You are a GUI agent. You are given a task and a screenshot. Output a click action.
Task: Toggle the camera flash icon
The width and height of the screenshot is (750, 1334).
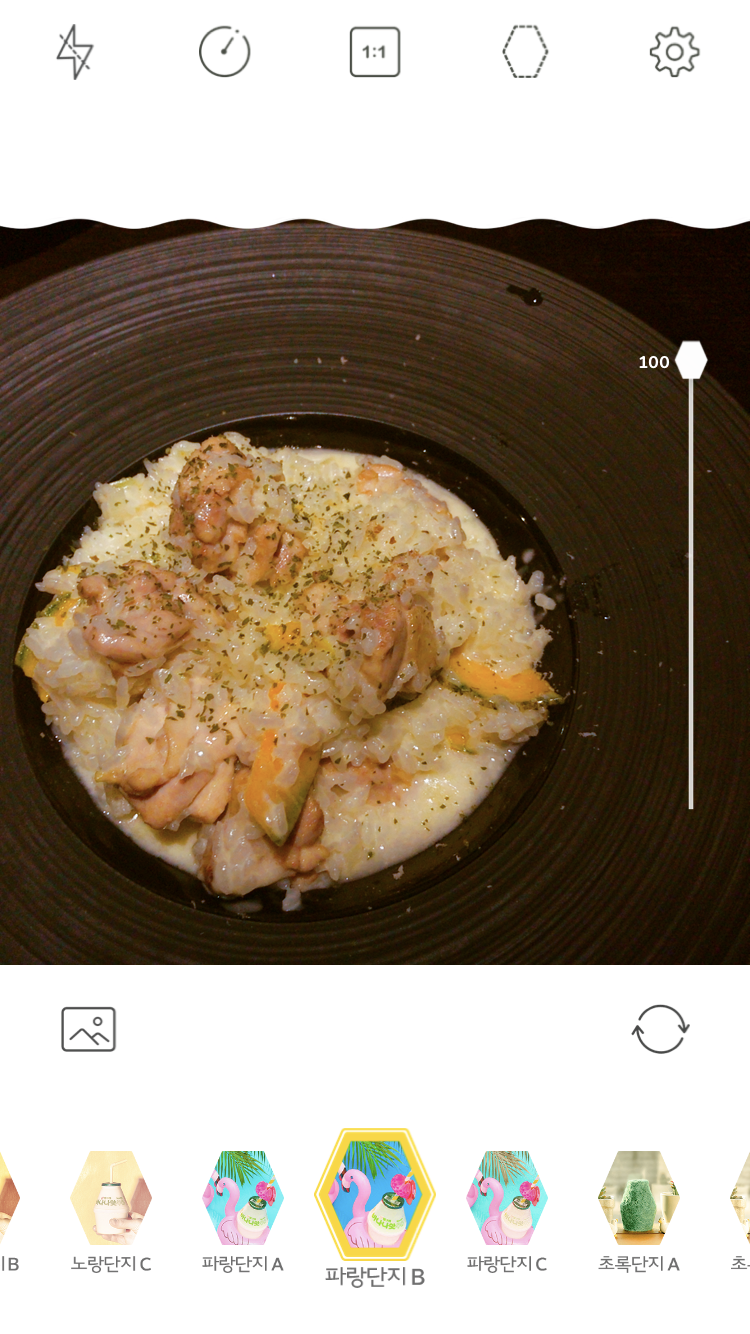point(75,52)
